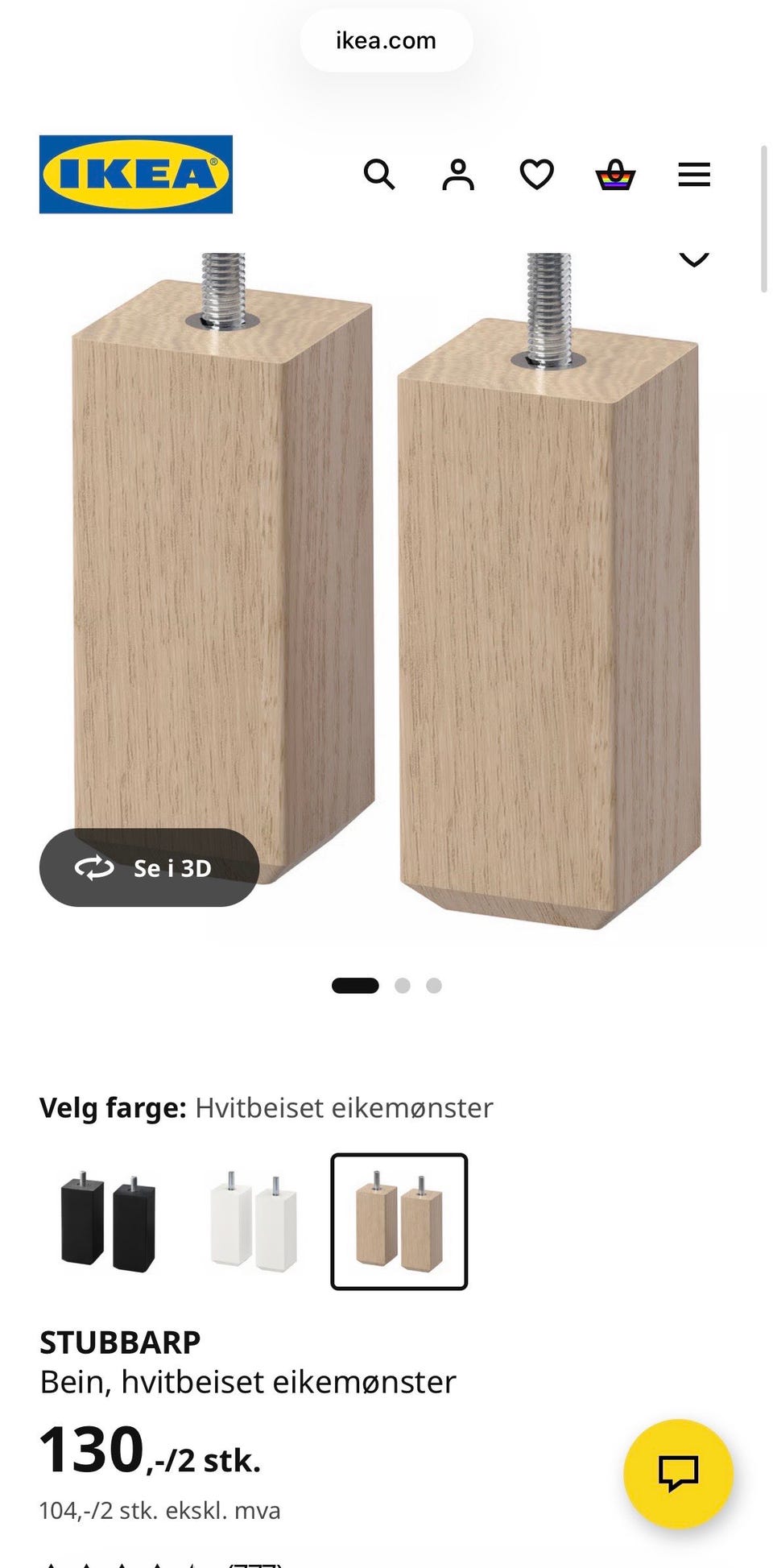Image resolution: width=773 pixels, height=1568 pixels.
Task: Open the profile/account icon
Action: click(457, 174)
